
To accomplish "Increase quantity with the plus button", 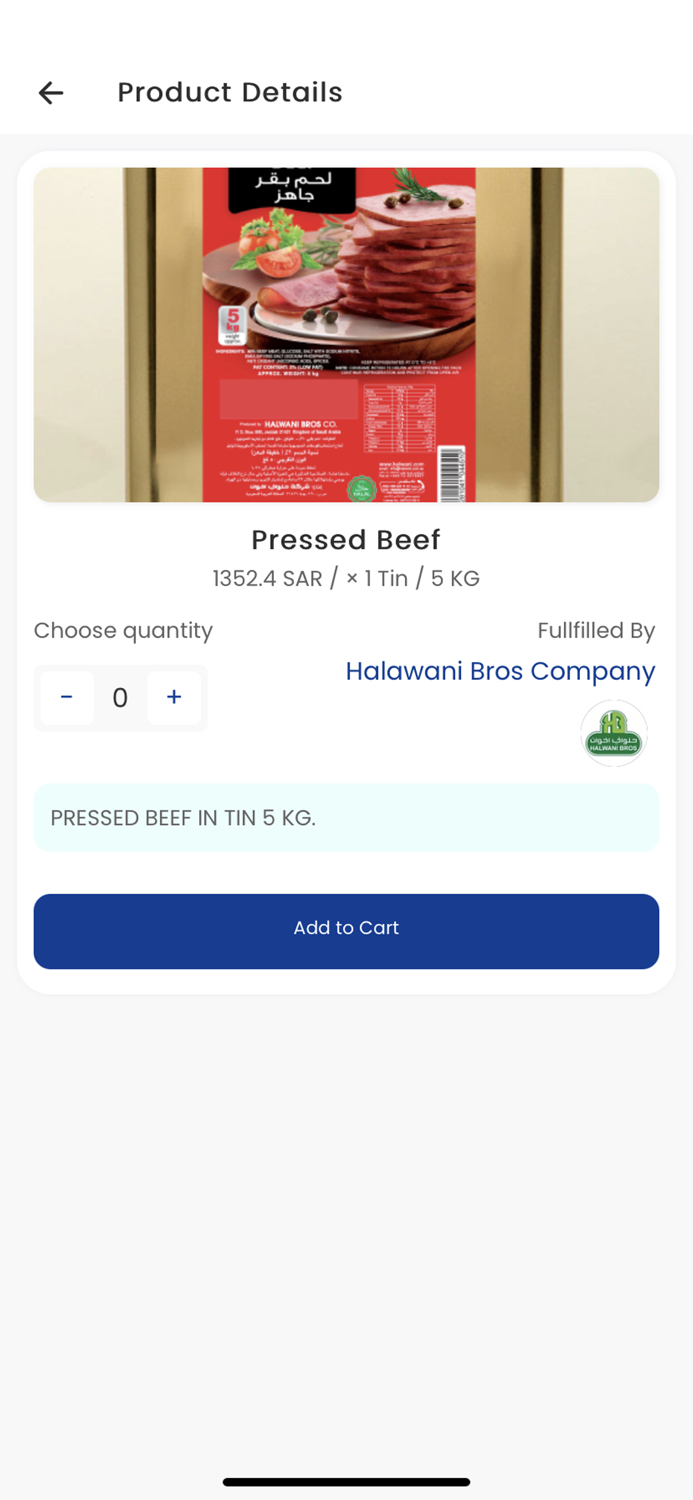I will pyautogui.click(x=174, y=697).
